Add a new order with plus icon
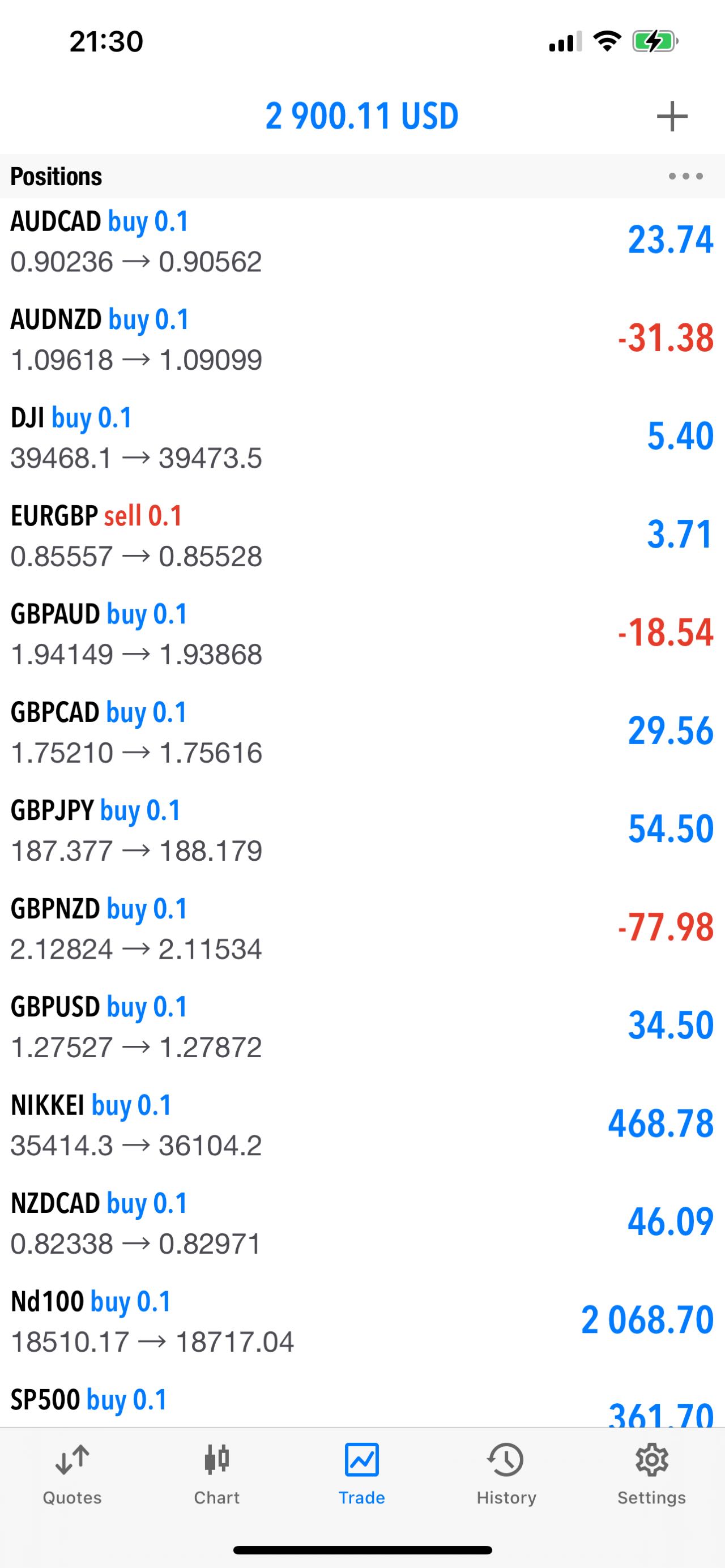Screen dimensions: 725x1568 pyautogui.click(x=672, y=116)
